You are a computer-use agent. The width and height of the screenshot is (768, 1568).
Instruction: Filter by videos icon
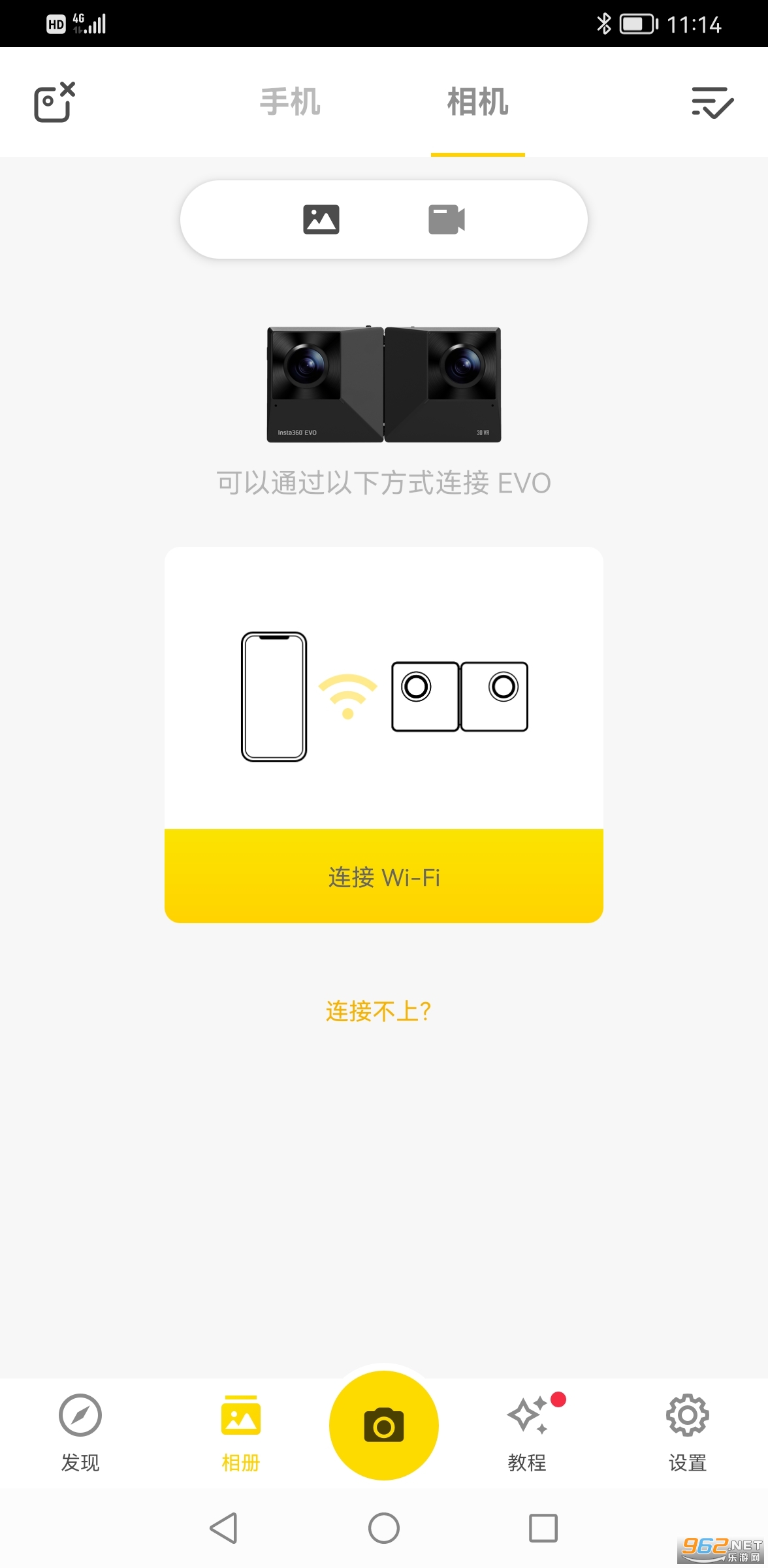click(447, 220)
